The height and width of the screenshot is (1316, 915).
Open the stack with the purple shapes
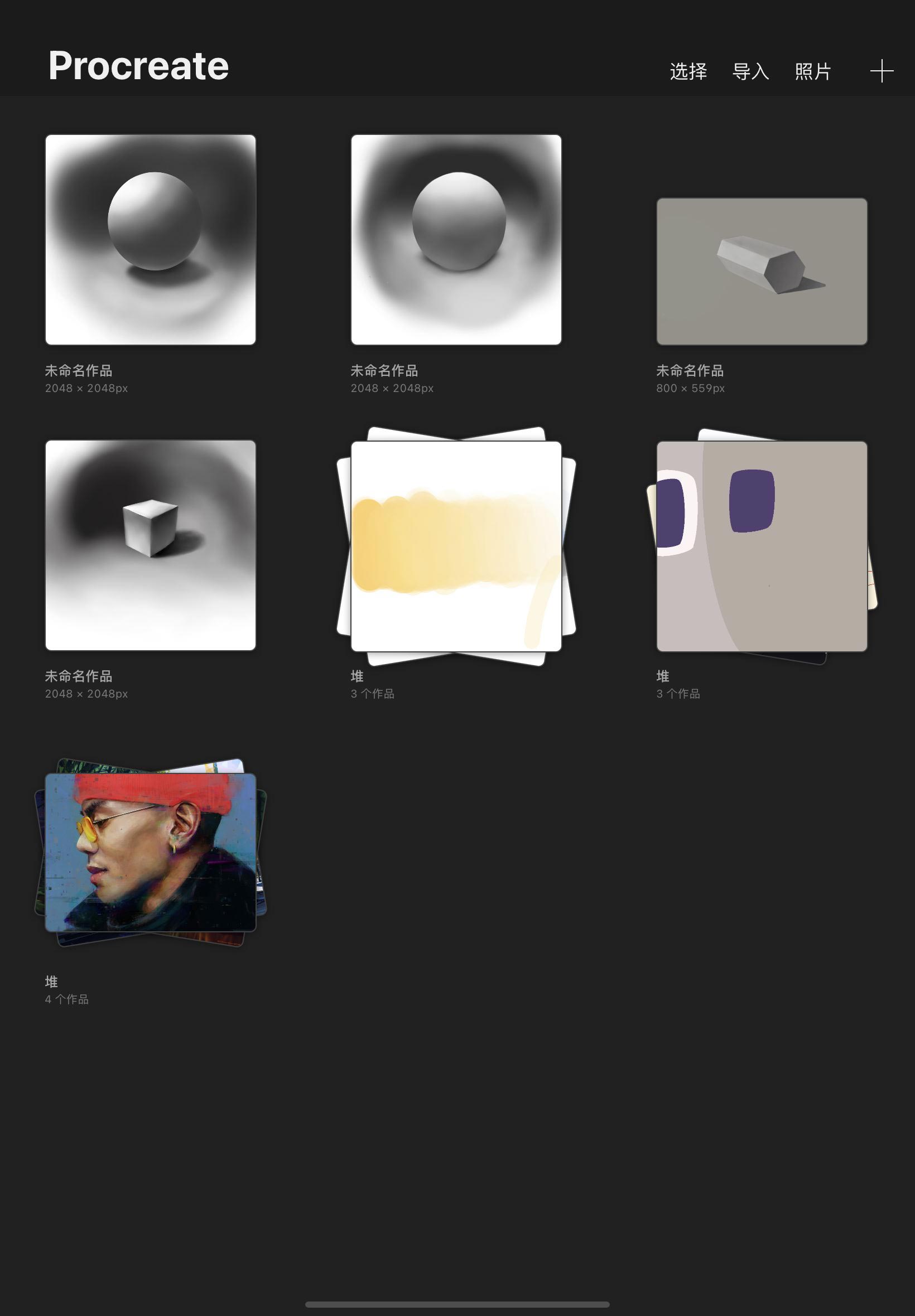(762, 546)
